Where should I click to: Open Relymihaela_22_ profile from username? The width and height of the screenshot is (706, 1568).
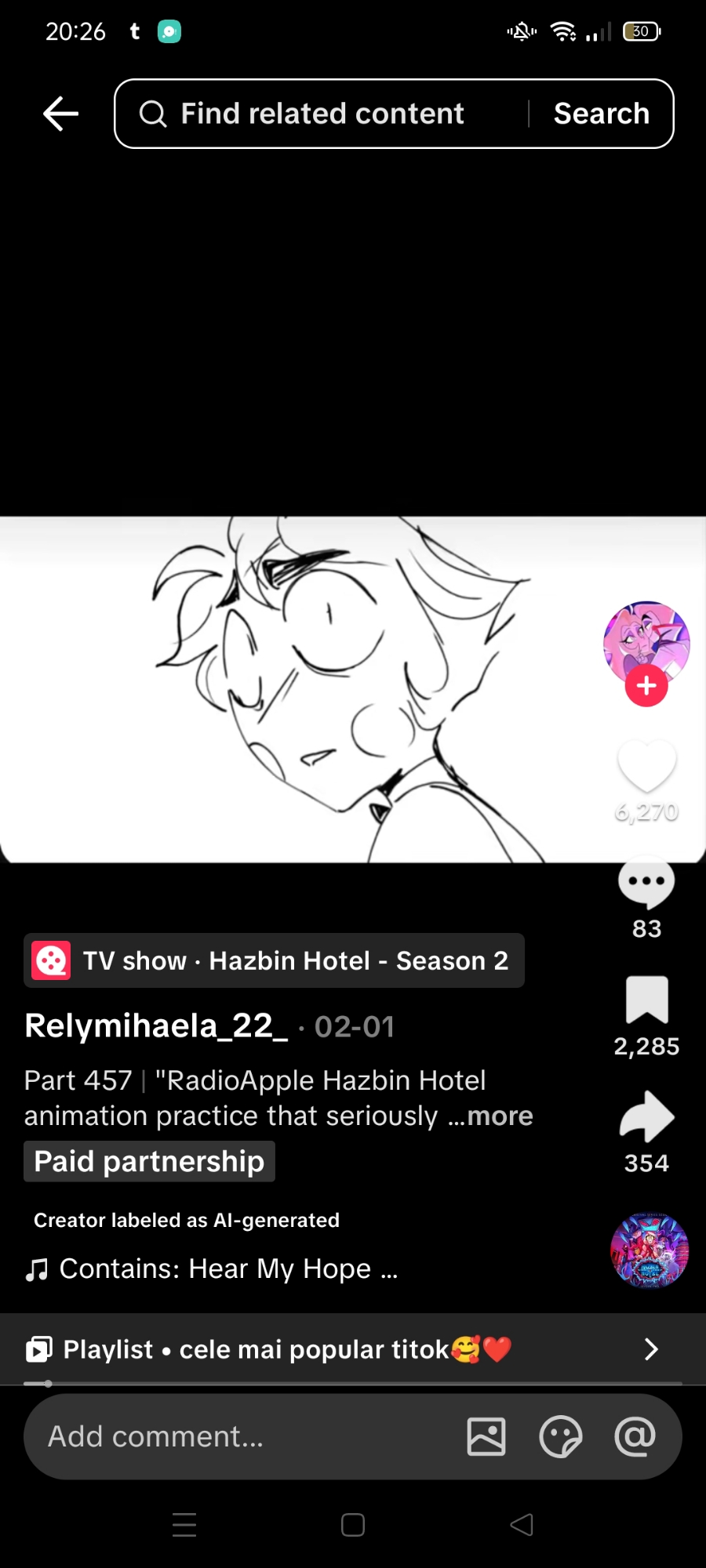tap(156, 1025)
